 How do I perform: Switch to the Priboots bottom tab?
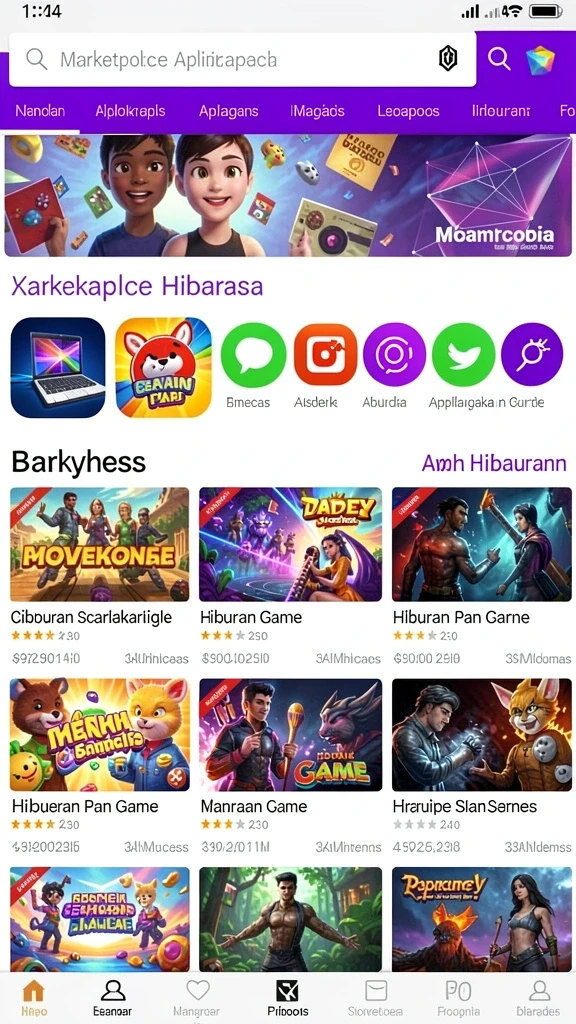(287, 999)
